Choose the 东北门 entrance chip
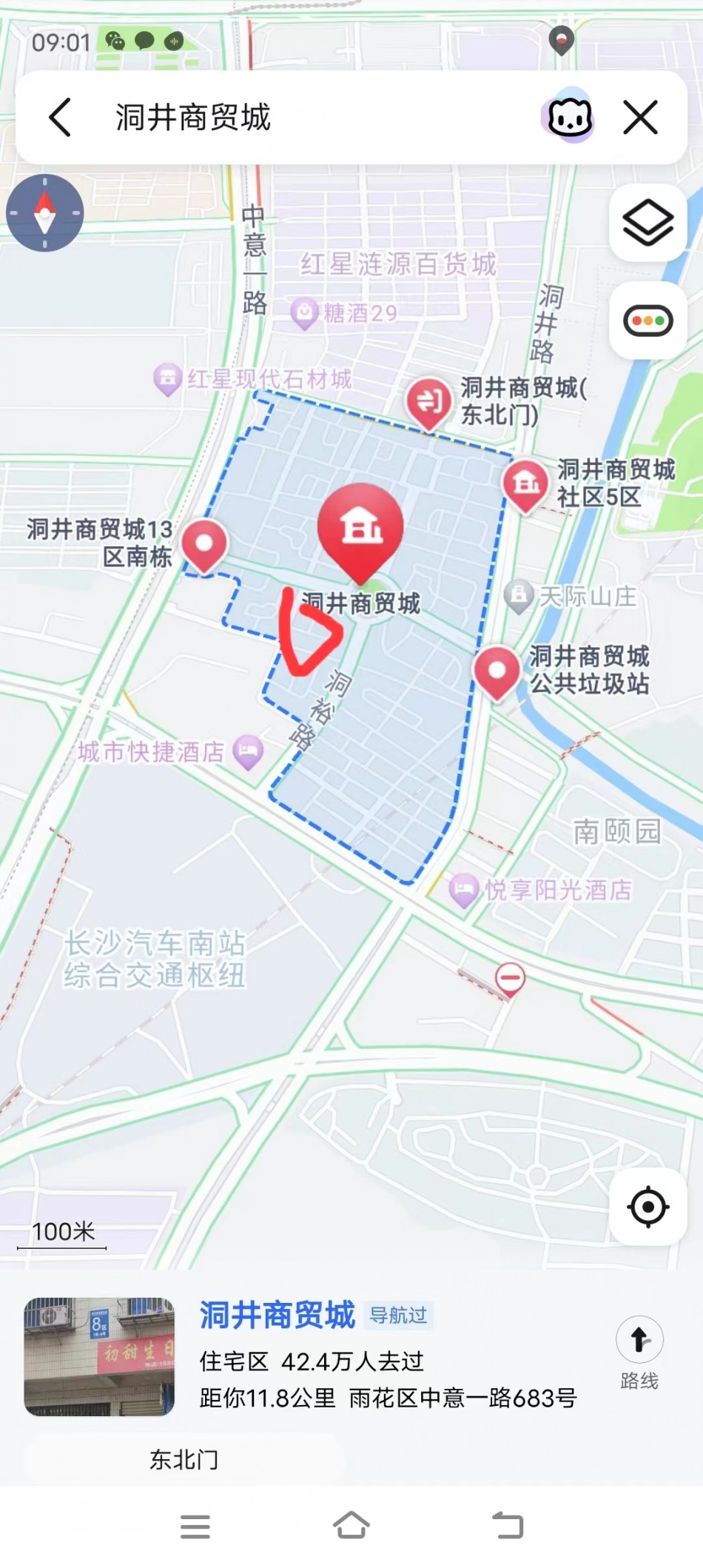 point(184,1460)
